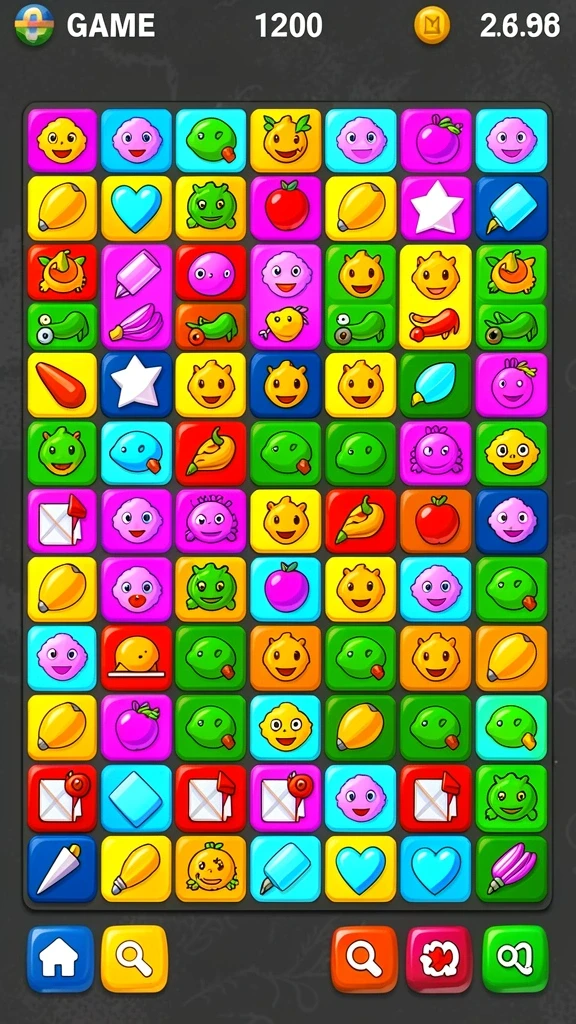Select the cyan heart on cyan tile
This screenshot has width=576, height=1024.
point(436,869)
